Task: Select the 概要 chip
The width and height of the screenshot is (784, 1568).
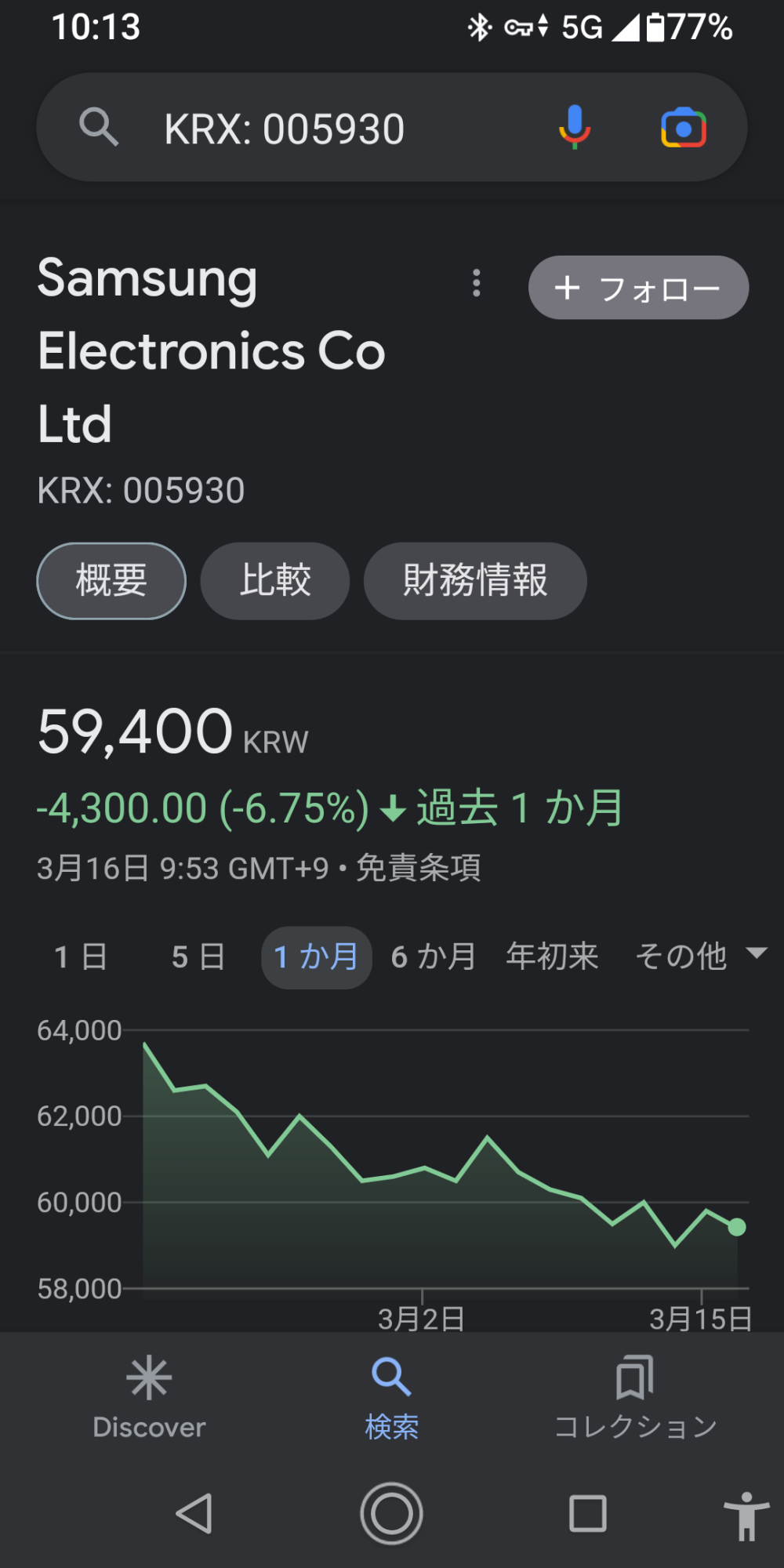Action: pos(111,581)
